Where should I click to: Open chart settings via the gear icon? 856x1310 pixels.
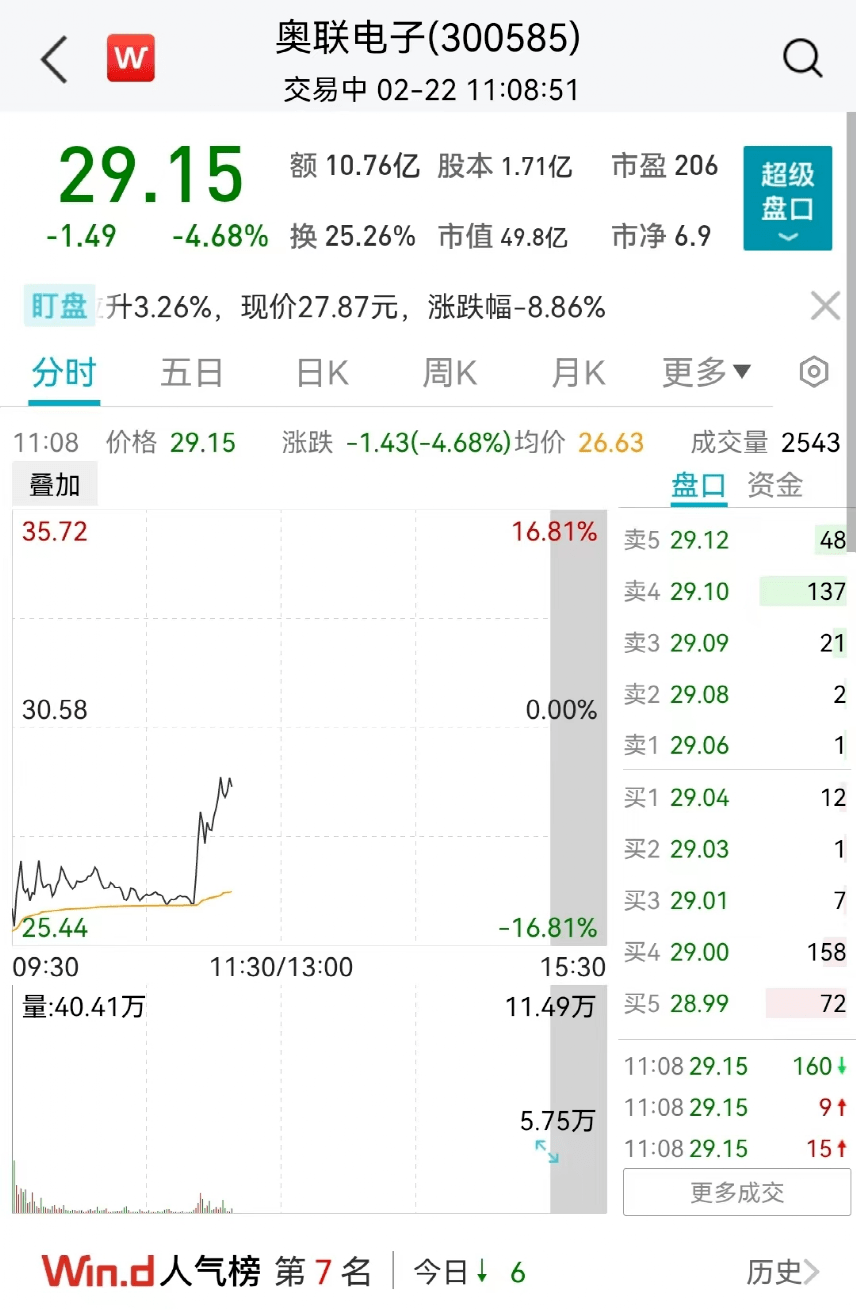[x=812, y=371]
